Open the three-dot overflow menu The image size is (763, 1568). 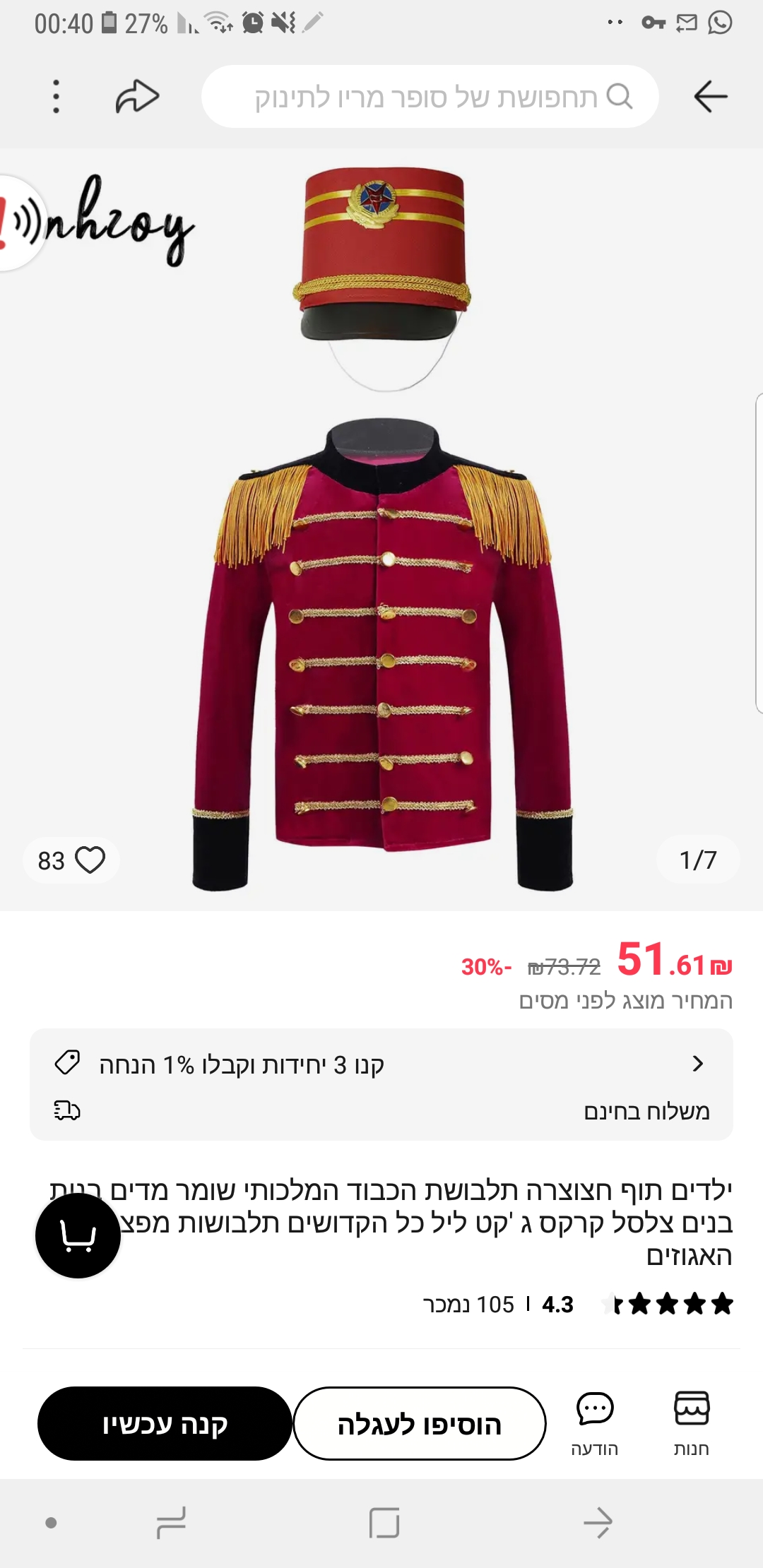pyautogui.click(x=56, y=97)
